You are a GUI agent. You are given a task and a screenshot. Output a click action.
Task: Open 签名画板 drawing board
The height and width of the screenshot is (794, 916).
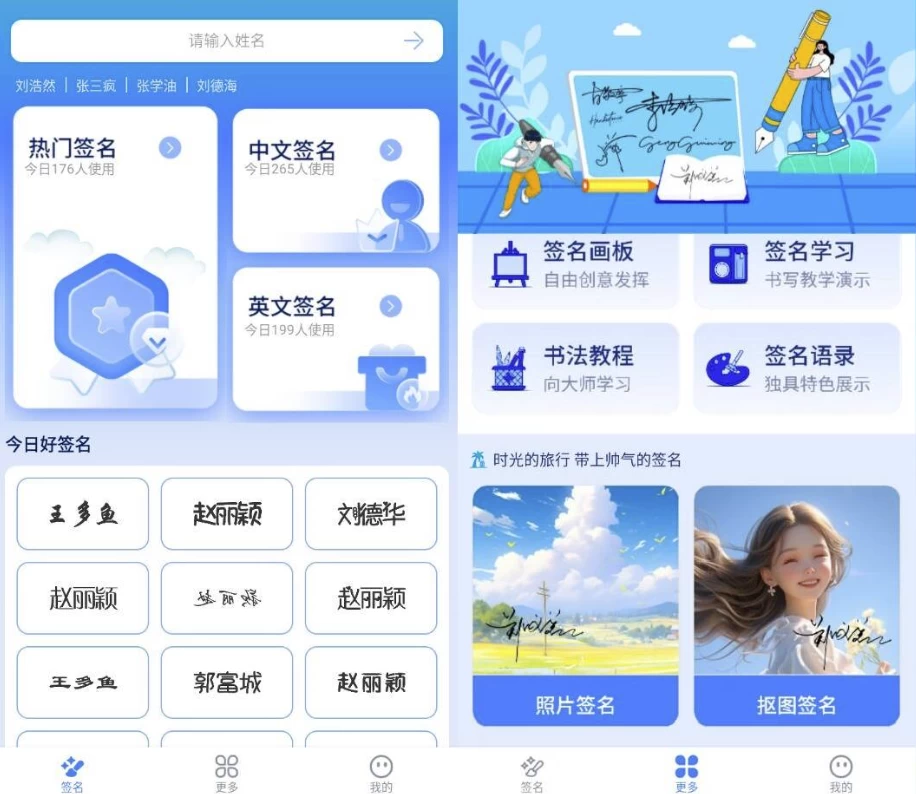[575, 265]
